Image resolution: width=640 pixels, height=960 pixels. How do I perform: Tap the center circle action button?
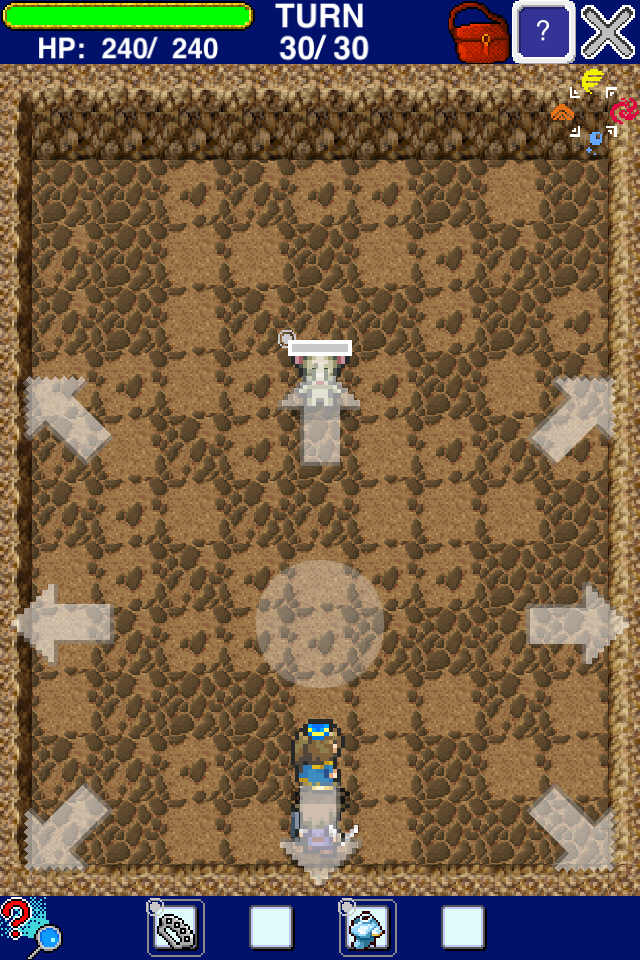320,624
